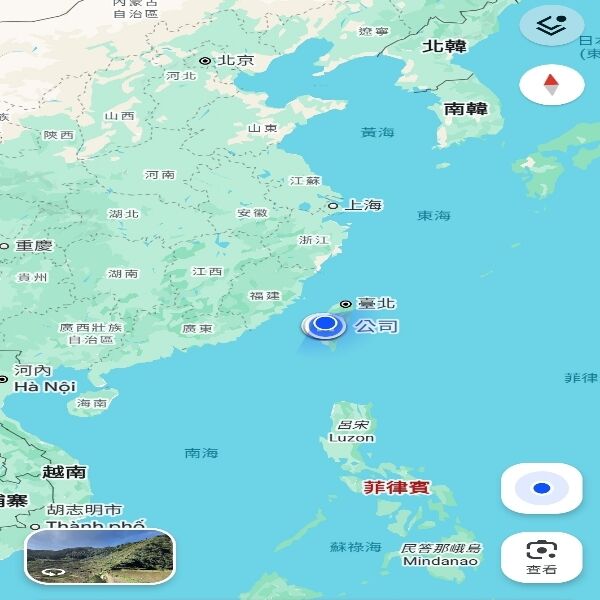Screen dimensions: 600x600
Task: Center map on my current location
Action: pyautogui.click(x=541, y=489)
